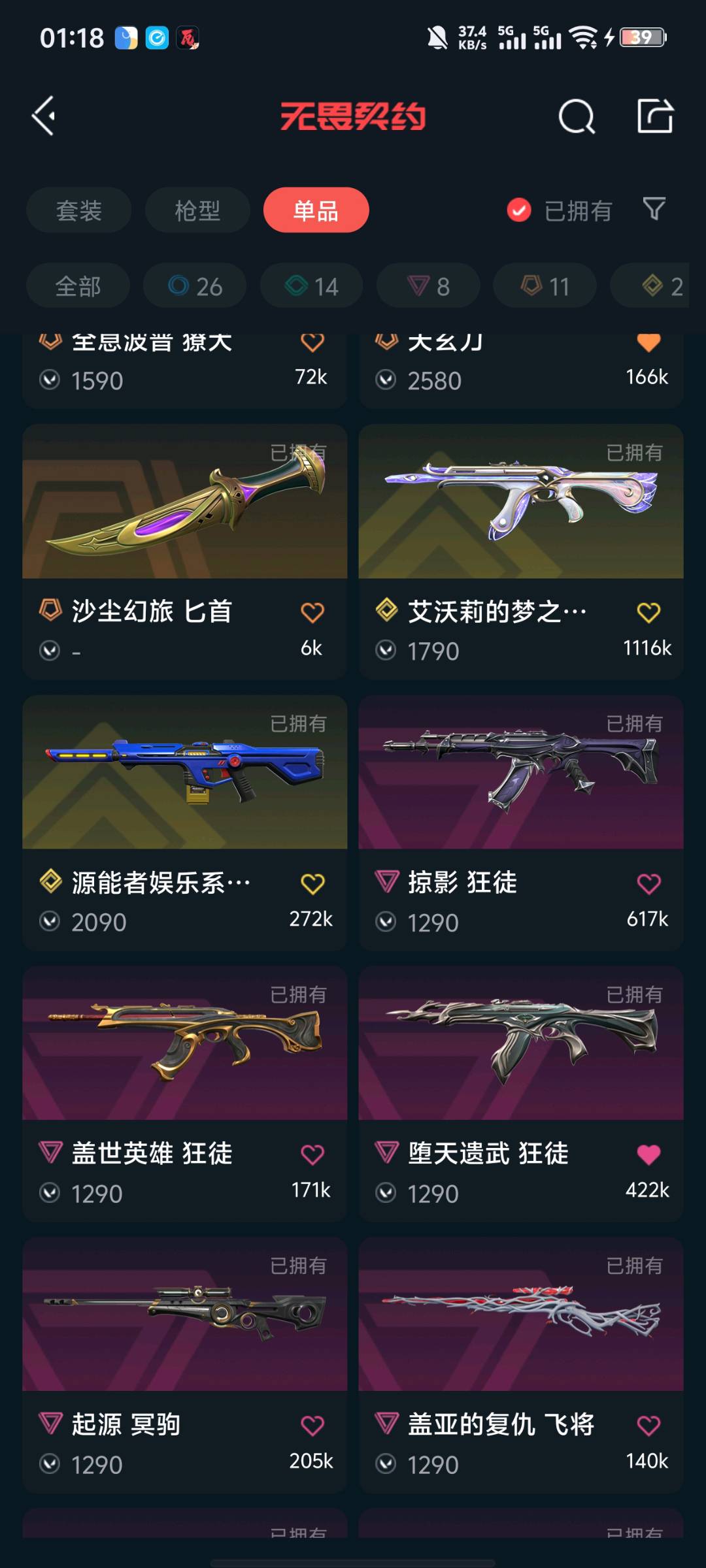706x1568 pixels.
Task: Like the 艾沃莉的梦之… skin
Action: pos(648,613)
